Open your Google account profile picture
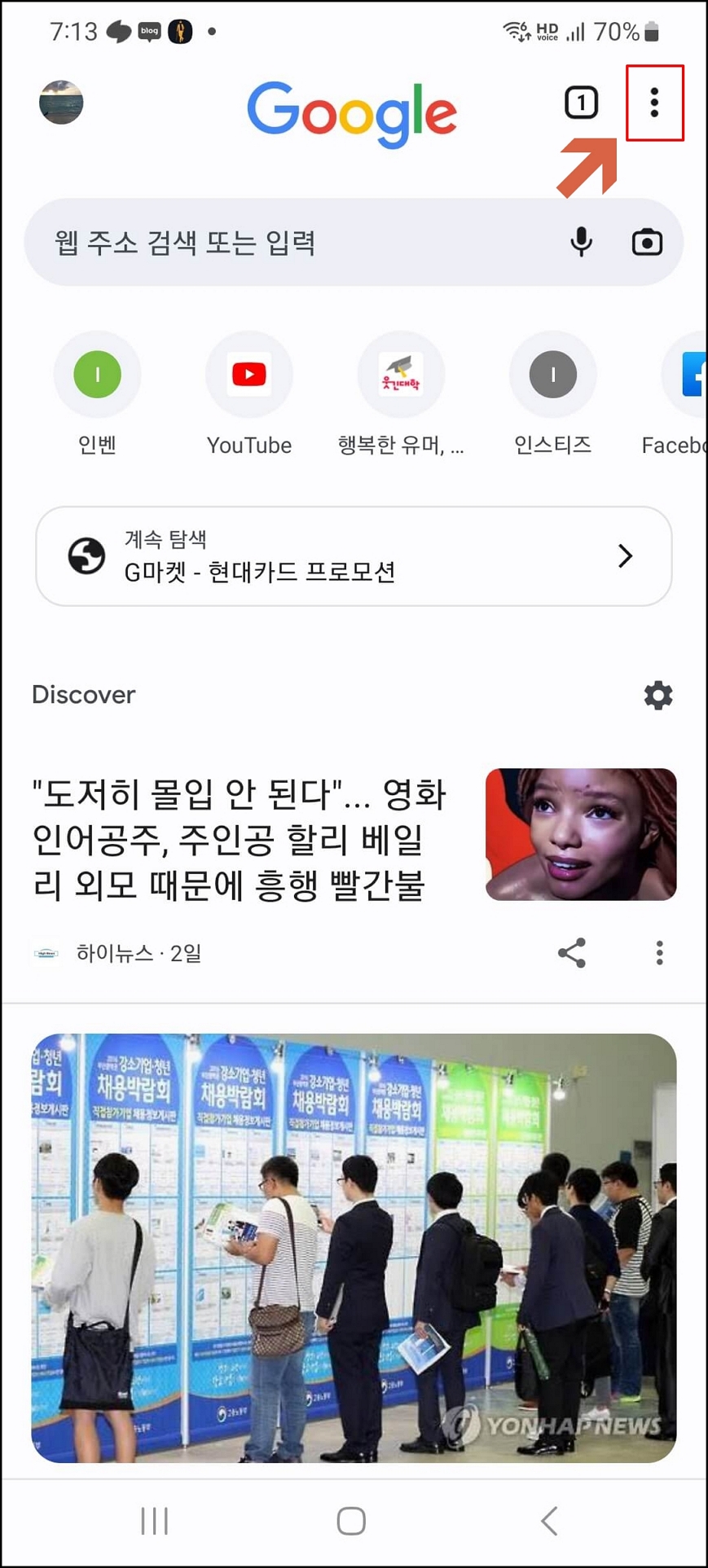Viewport: 708px width, 1568px height. point(61,103)
